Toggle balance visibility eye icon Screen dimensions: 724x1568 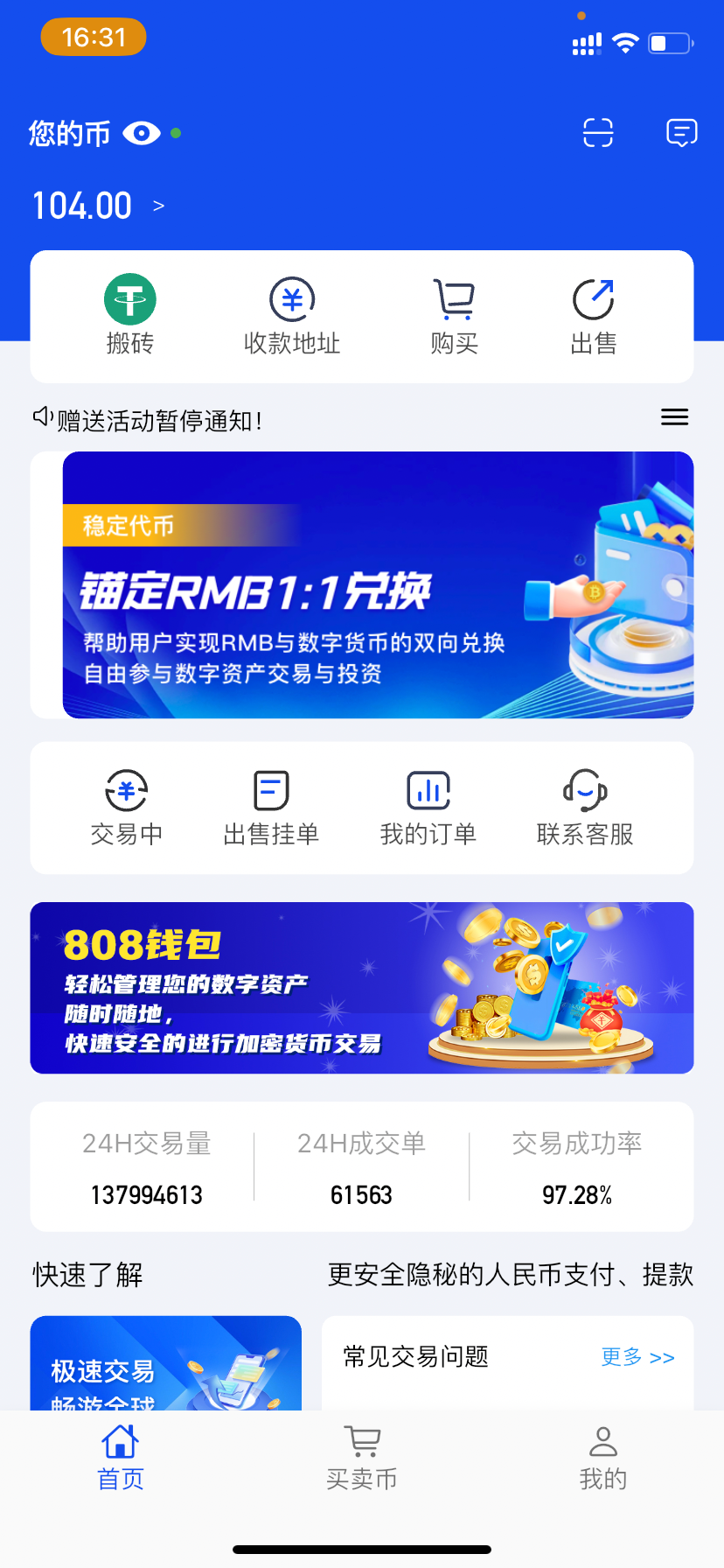[x=142, y=134]
